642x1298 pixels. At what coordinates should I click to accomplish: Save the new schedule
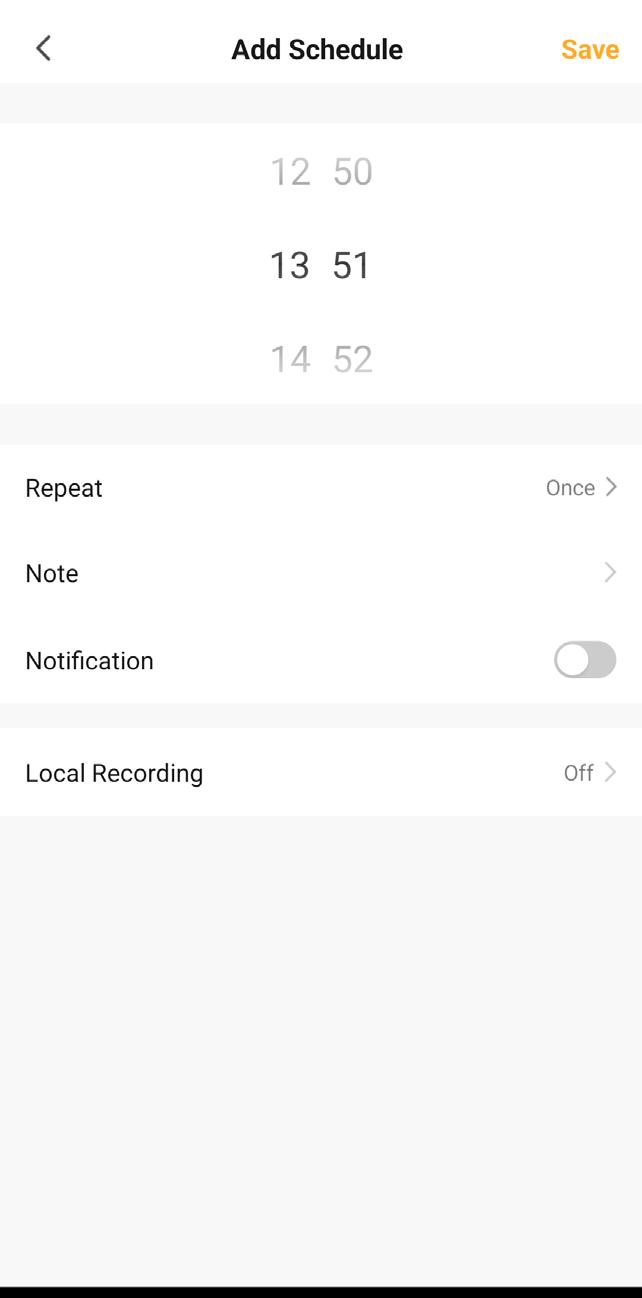[589, 49]
